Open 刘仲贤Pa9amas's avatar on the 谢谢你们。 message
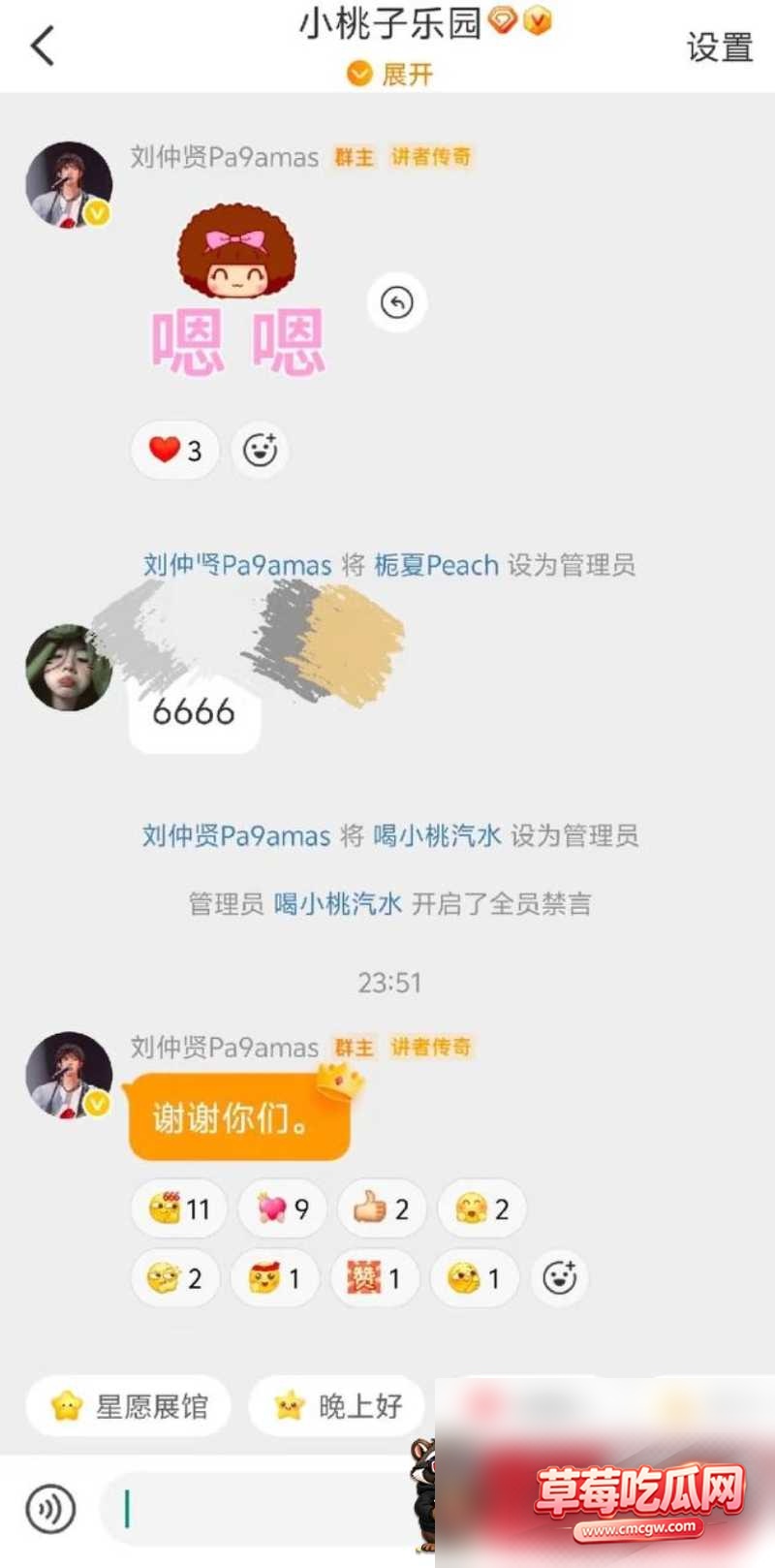Viewport: 775px width, 1568px height. [69, 1075]
